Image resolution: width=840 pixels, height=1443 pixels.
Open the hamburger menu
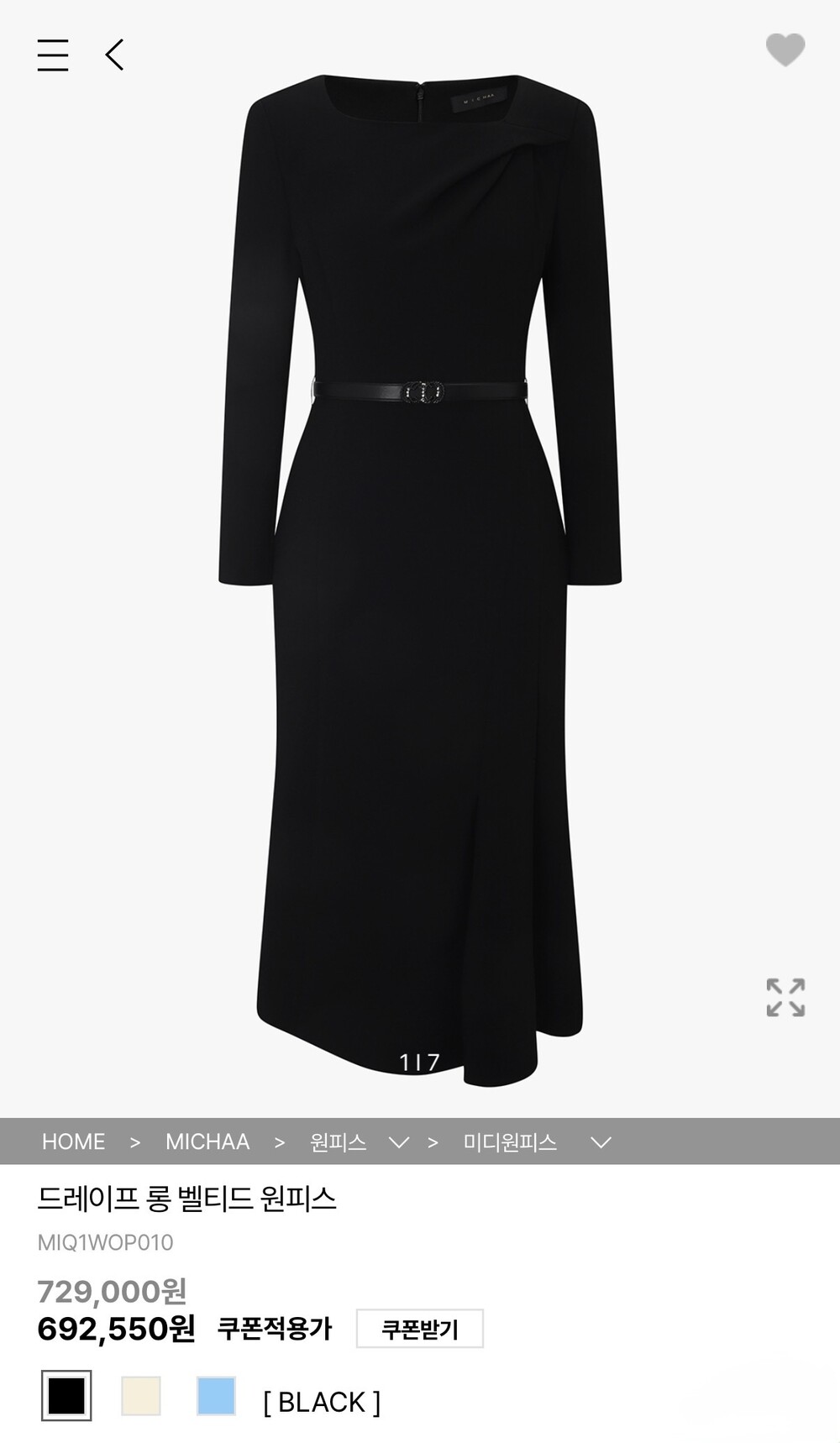tap(53, 55)
